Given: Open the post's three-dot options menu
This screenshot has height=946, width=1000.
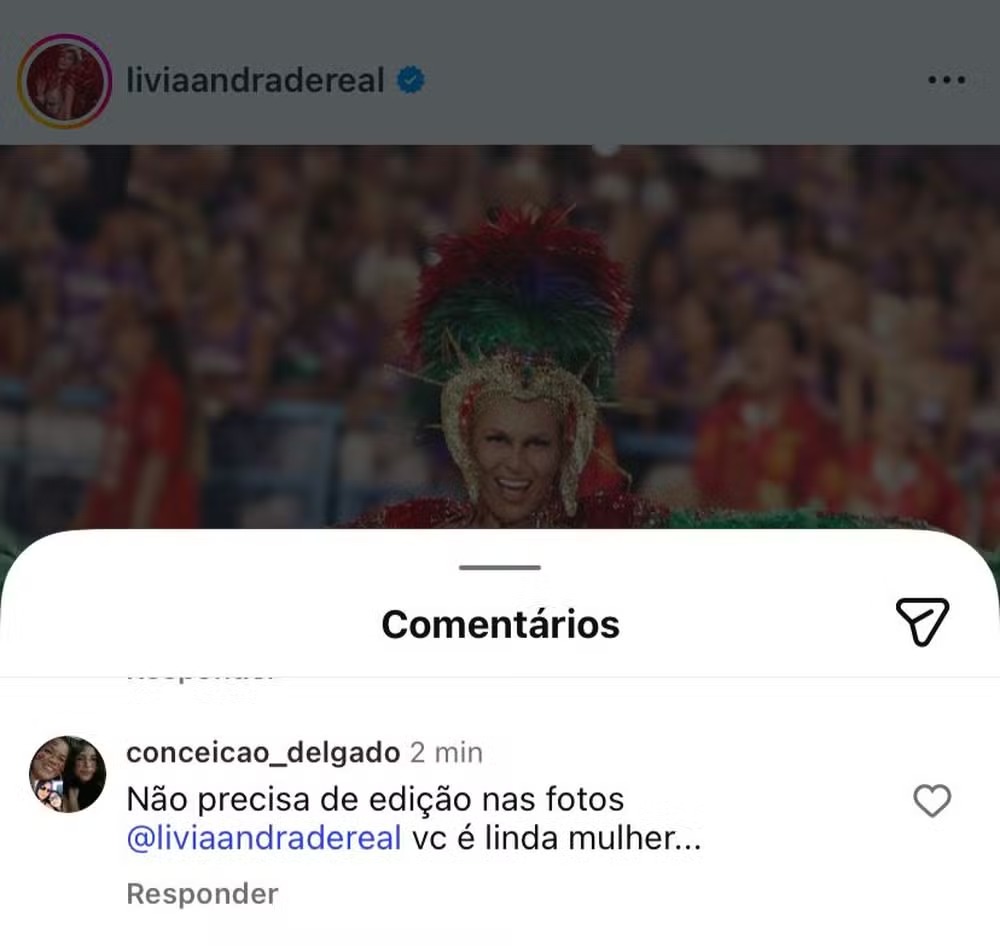Looking at the screenshot, I should [x=946, y=81].
